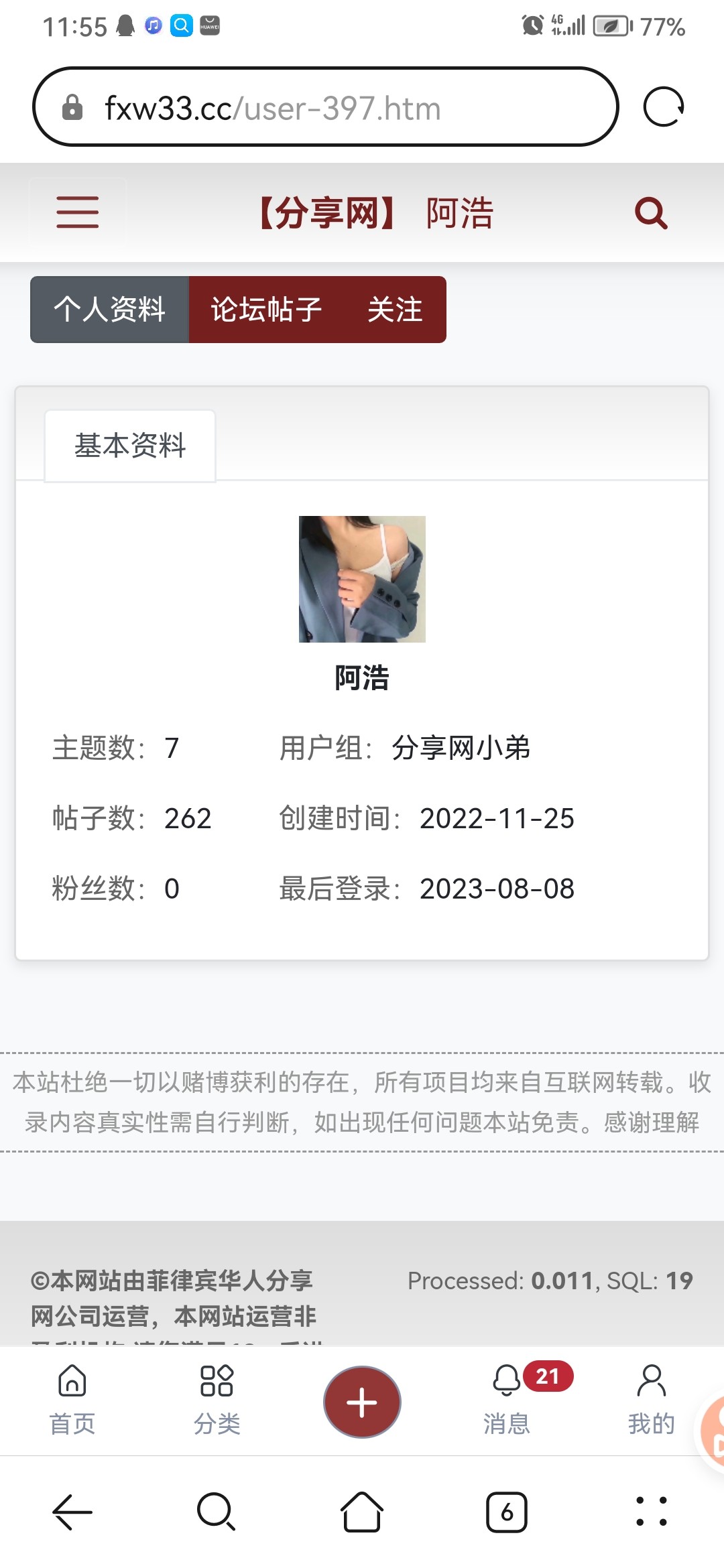Tap the magnifier search icon in header
This screenshot has height=1568, width=724.
(650, 213)
